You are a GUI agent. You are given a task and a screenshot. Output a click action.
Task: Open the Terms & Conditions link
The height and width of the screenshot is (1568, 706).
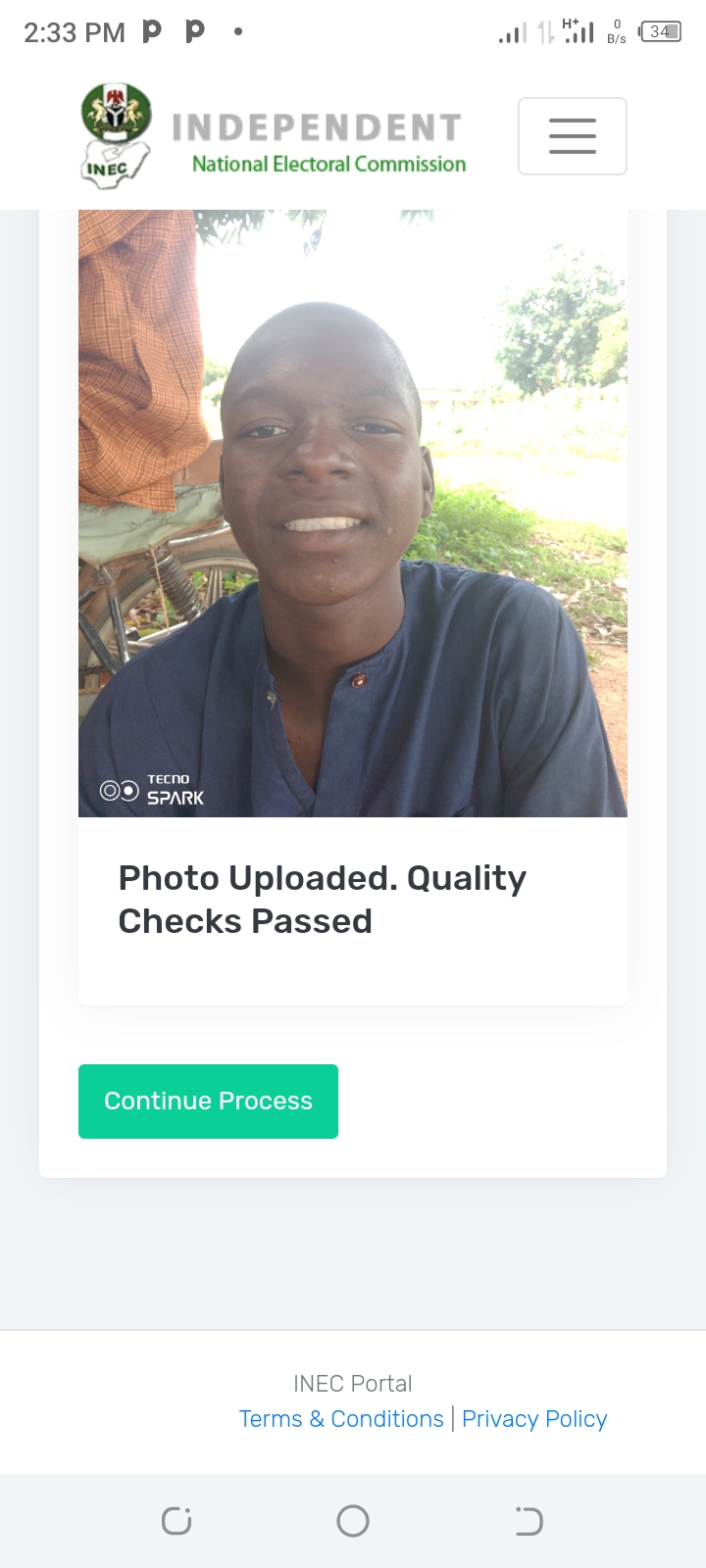coord(341,1419)
